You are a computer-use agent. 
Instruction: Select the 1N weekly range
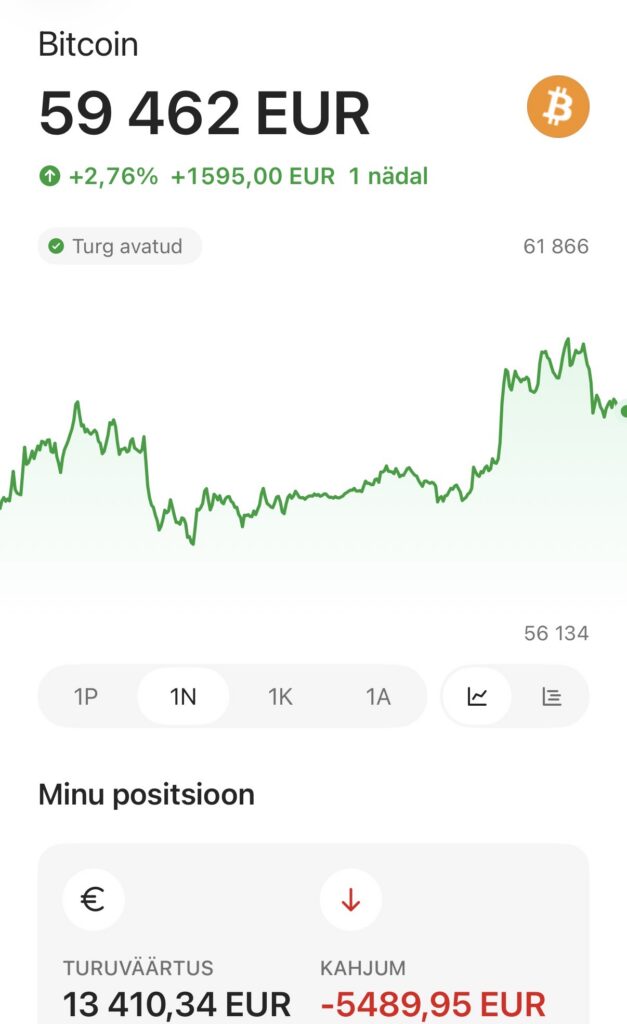coord(183,696)
